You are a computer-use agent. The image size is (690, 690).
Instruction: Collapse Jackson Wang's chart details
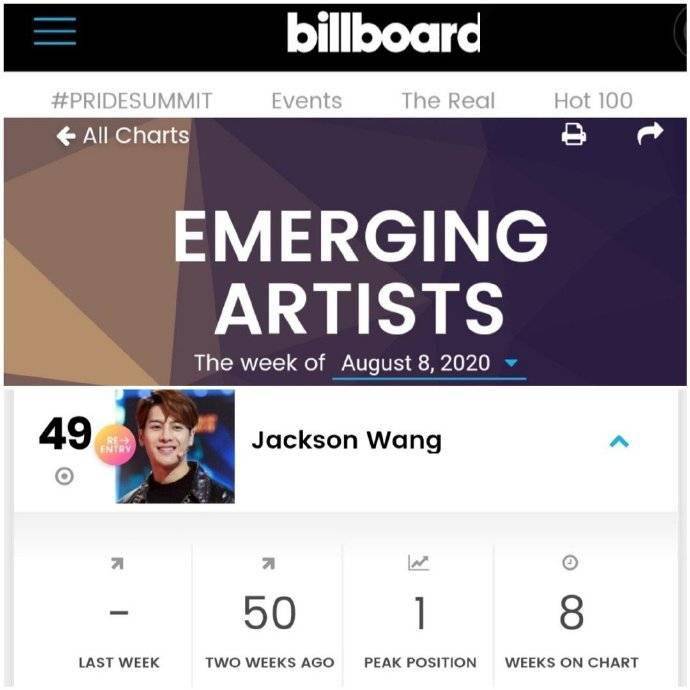tap(619, 440)
